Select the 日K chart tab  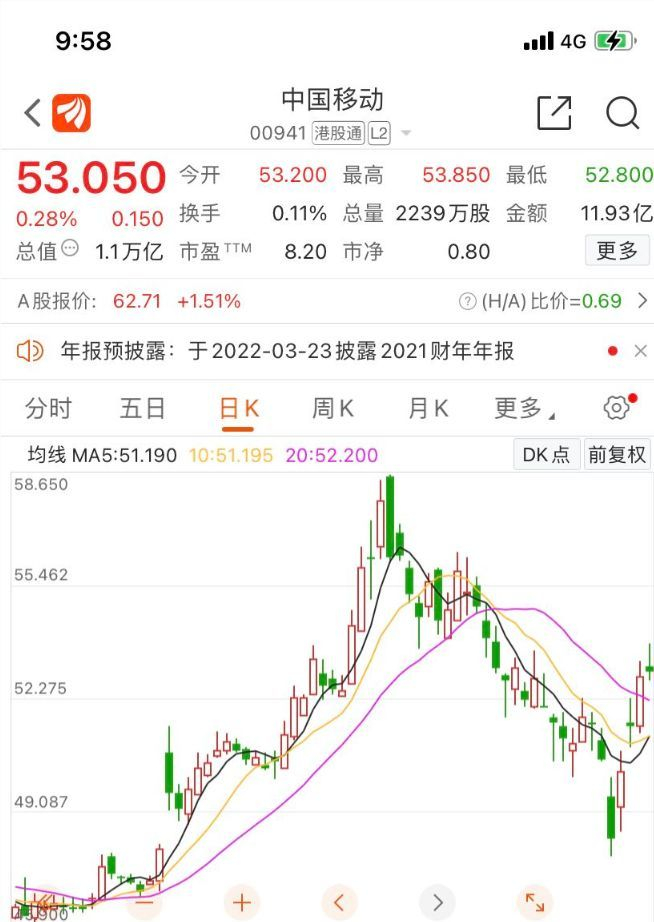pos(238,408)
